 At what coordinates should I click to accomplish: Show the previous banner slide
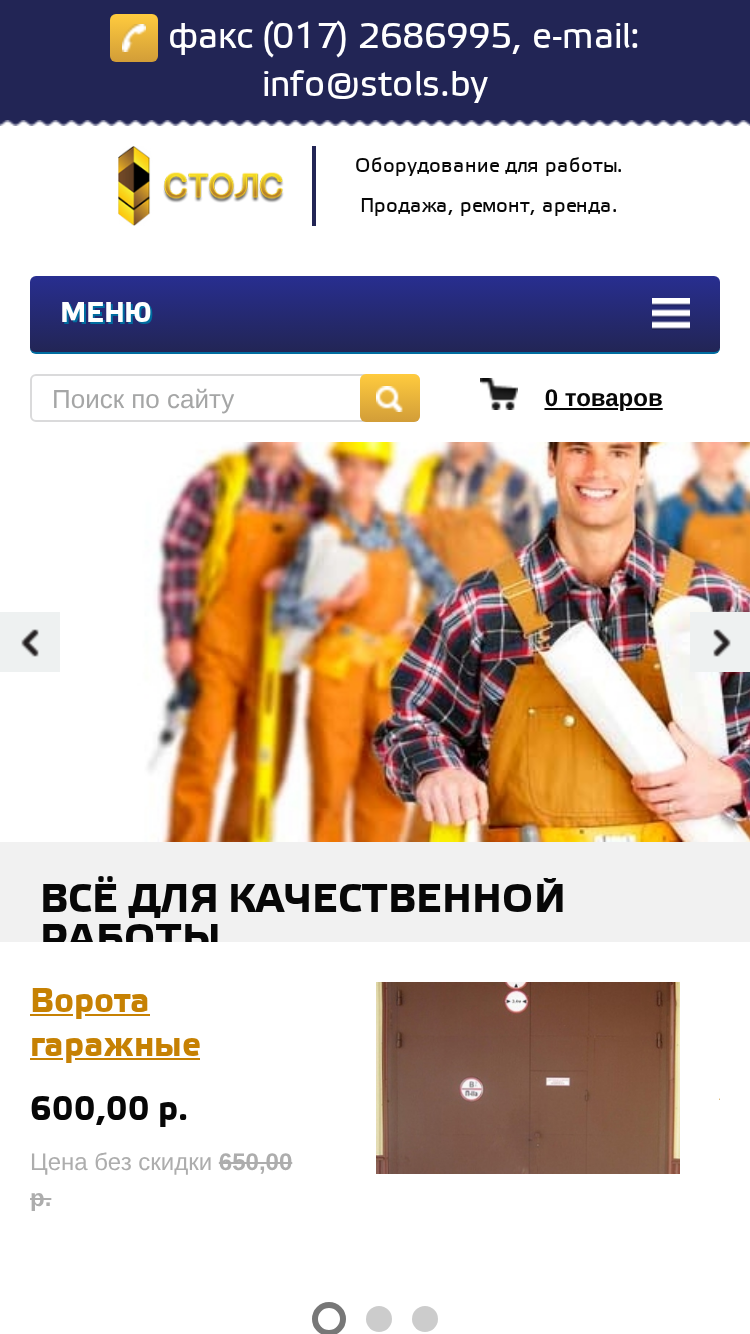30,642
